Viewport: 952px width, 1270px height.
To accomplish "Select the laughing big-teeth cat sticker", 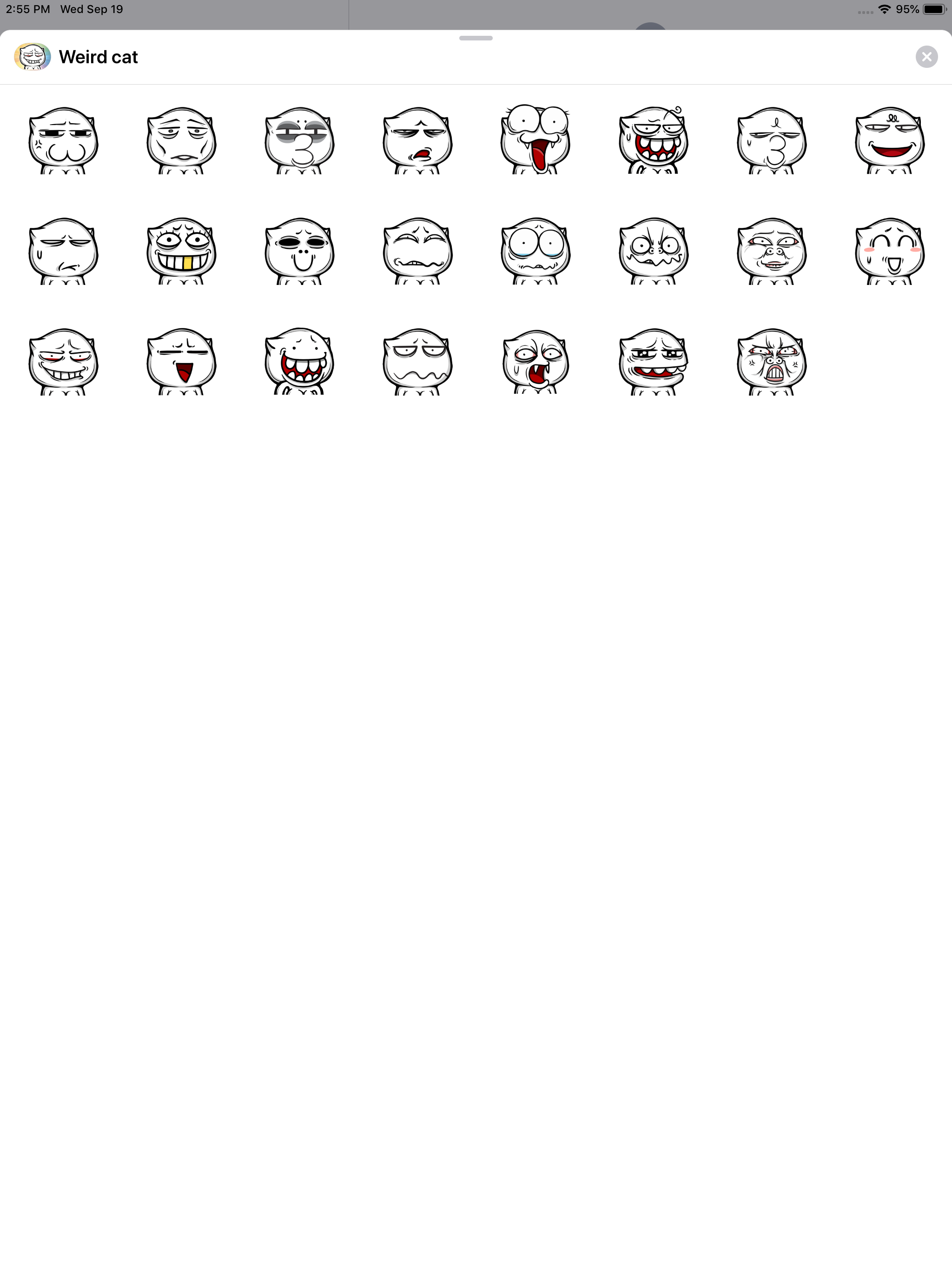I will (x=298, y=359).
